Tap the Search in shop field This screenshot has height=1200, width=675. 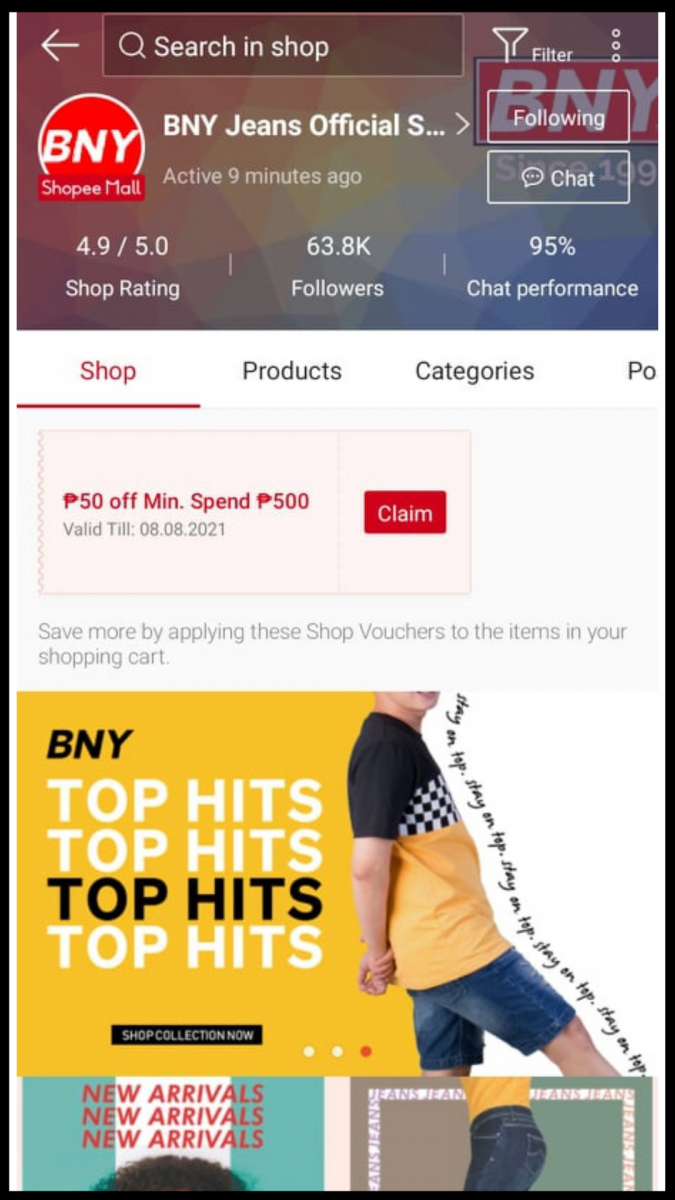tap(283, 46)
